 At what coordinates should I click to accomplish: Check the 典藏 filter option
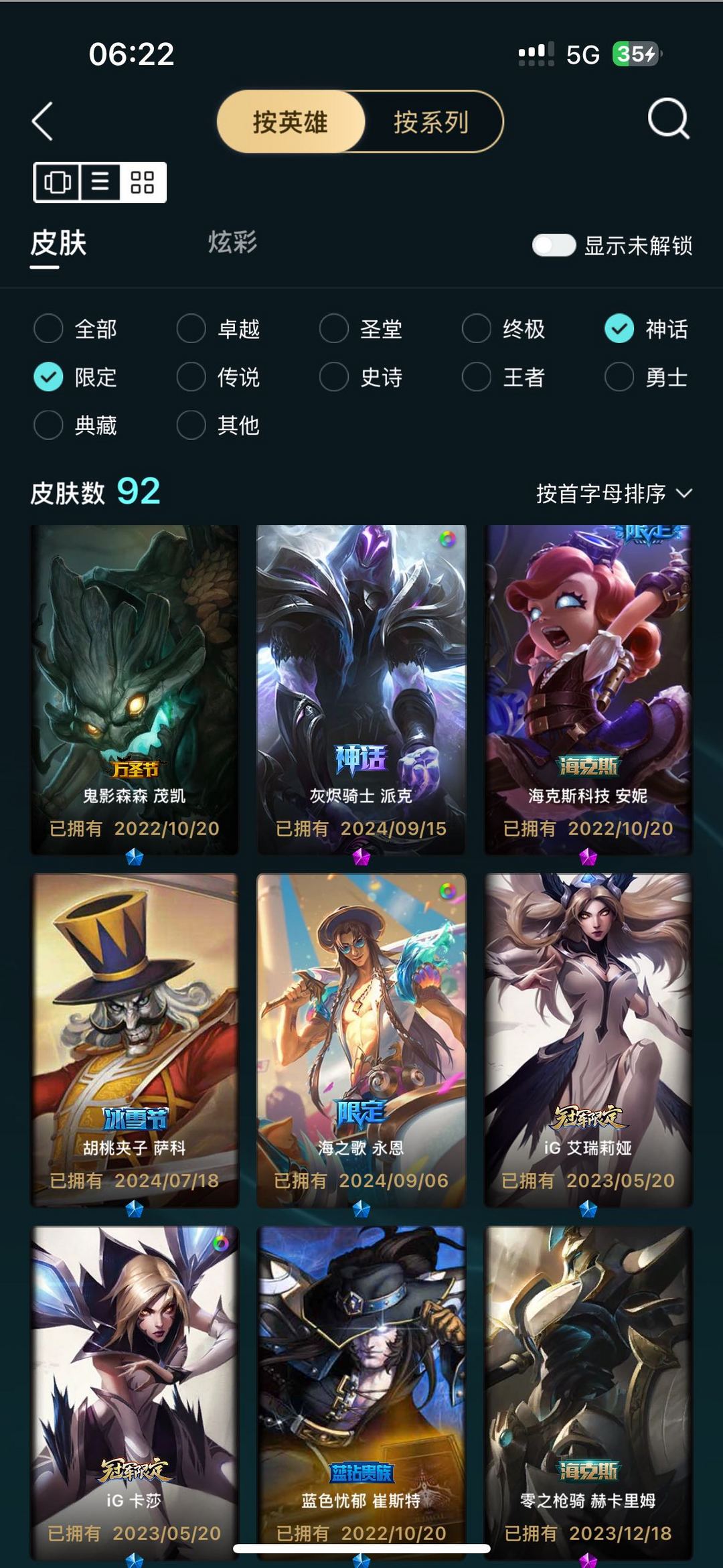76,425
